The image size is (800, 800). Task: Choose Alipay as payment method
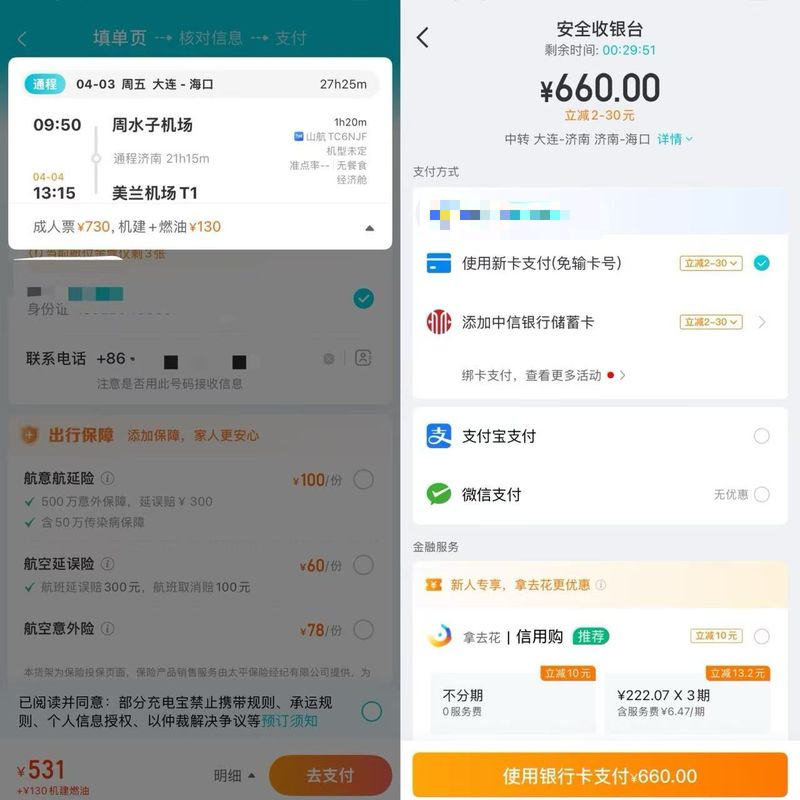coord(761,436)
